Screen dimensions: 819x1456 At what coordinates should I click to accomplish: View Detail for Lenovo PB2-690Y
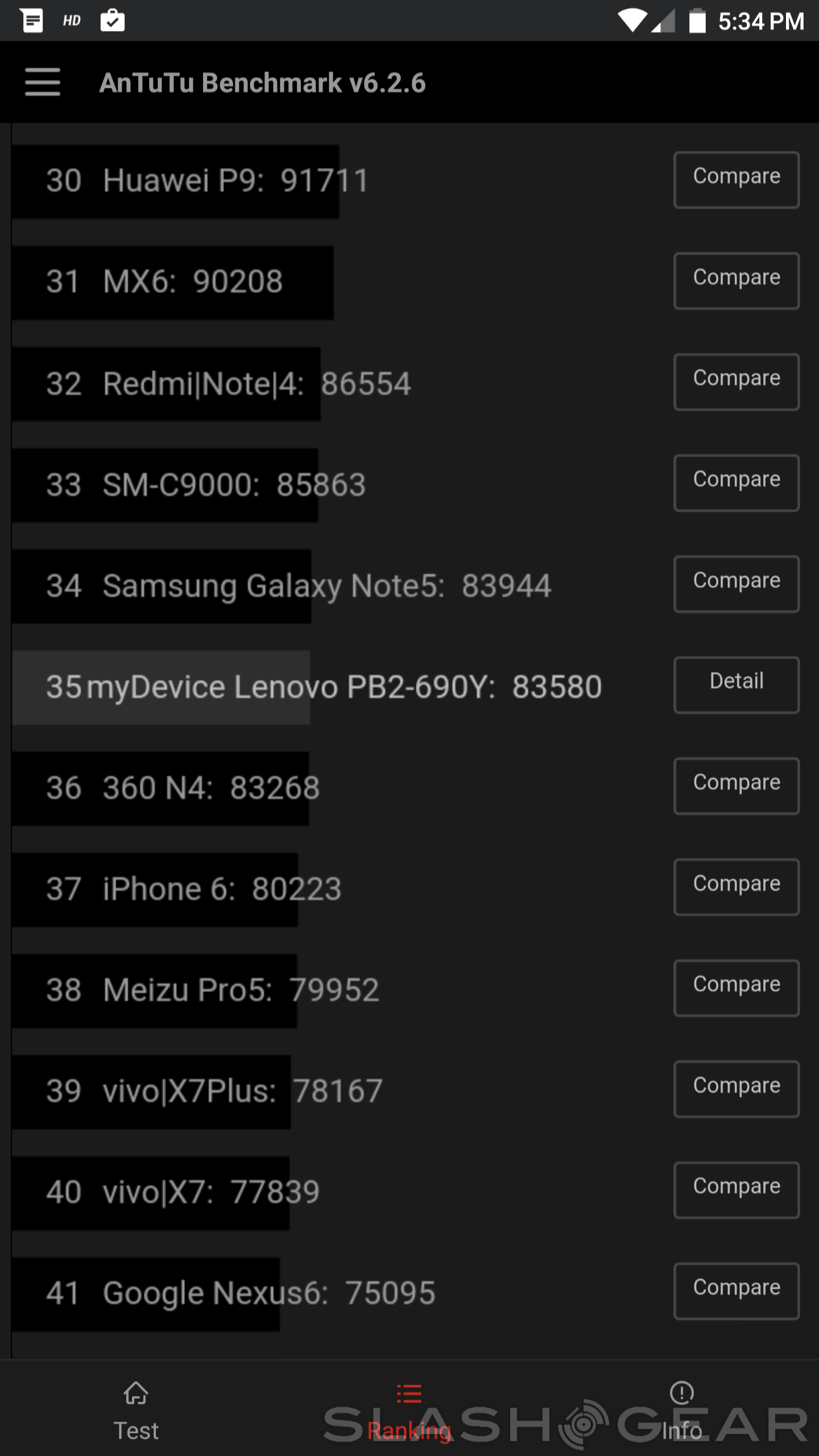pyautogui.click(x=736, y=684)
